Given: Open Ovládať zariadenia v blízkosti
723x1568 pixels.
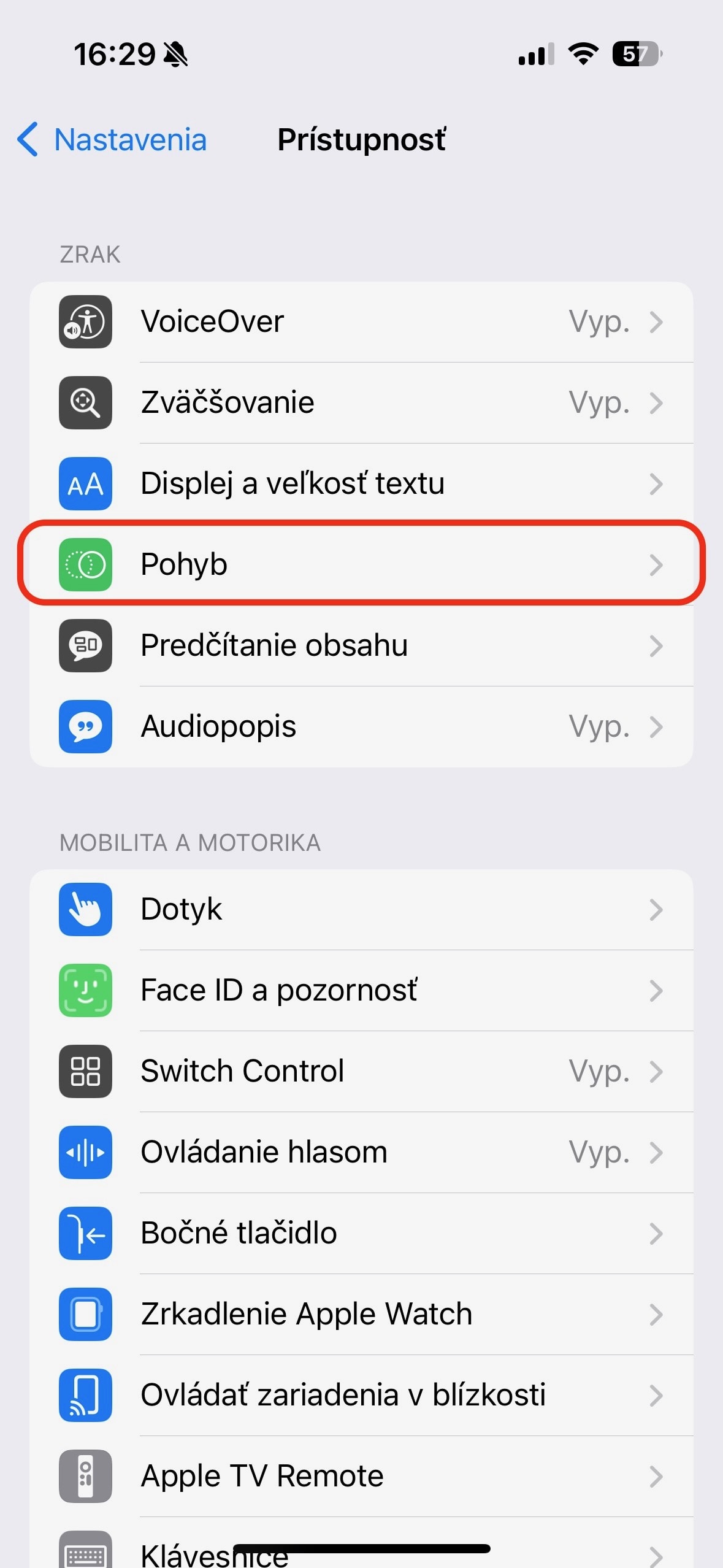Looking at the screenshot, I should click(x=361, y=1395).
